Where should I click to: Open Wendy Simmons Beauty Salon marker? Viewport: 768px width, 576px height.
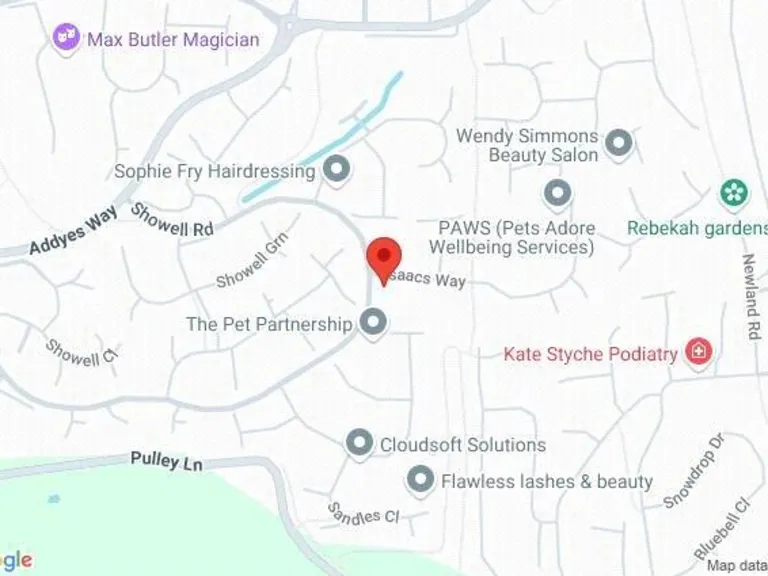coord(619,142)
